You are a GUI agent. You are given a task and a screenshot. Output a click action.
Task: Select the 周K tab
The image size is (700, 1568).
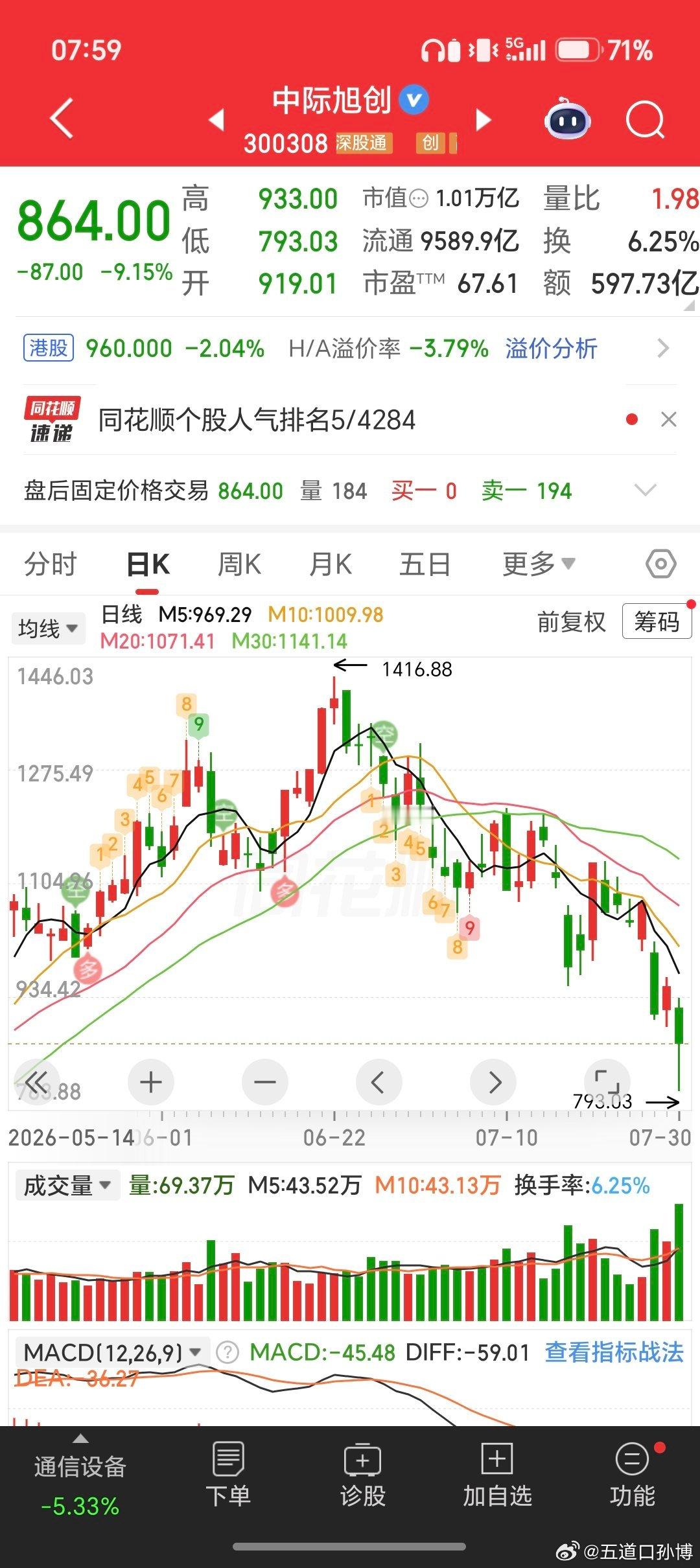pyautogui.click(x=239, y=564)
